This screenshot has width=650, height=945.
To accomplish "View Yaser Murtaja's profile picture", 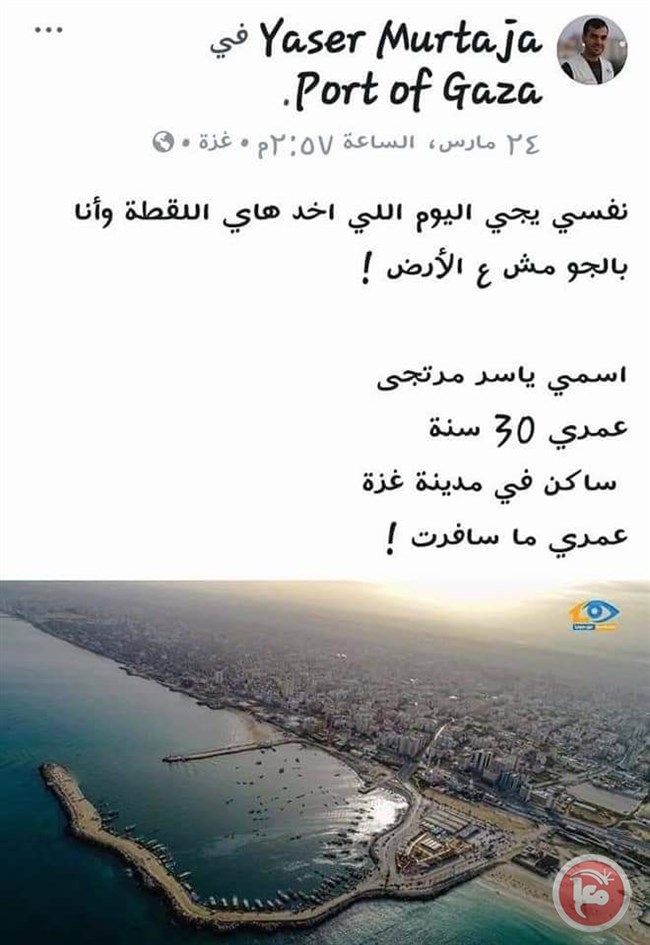I will click(591, 49).
